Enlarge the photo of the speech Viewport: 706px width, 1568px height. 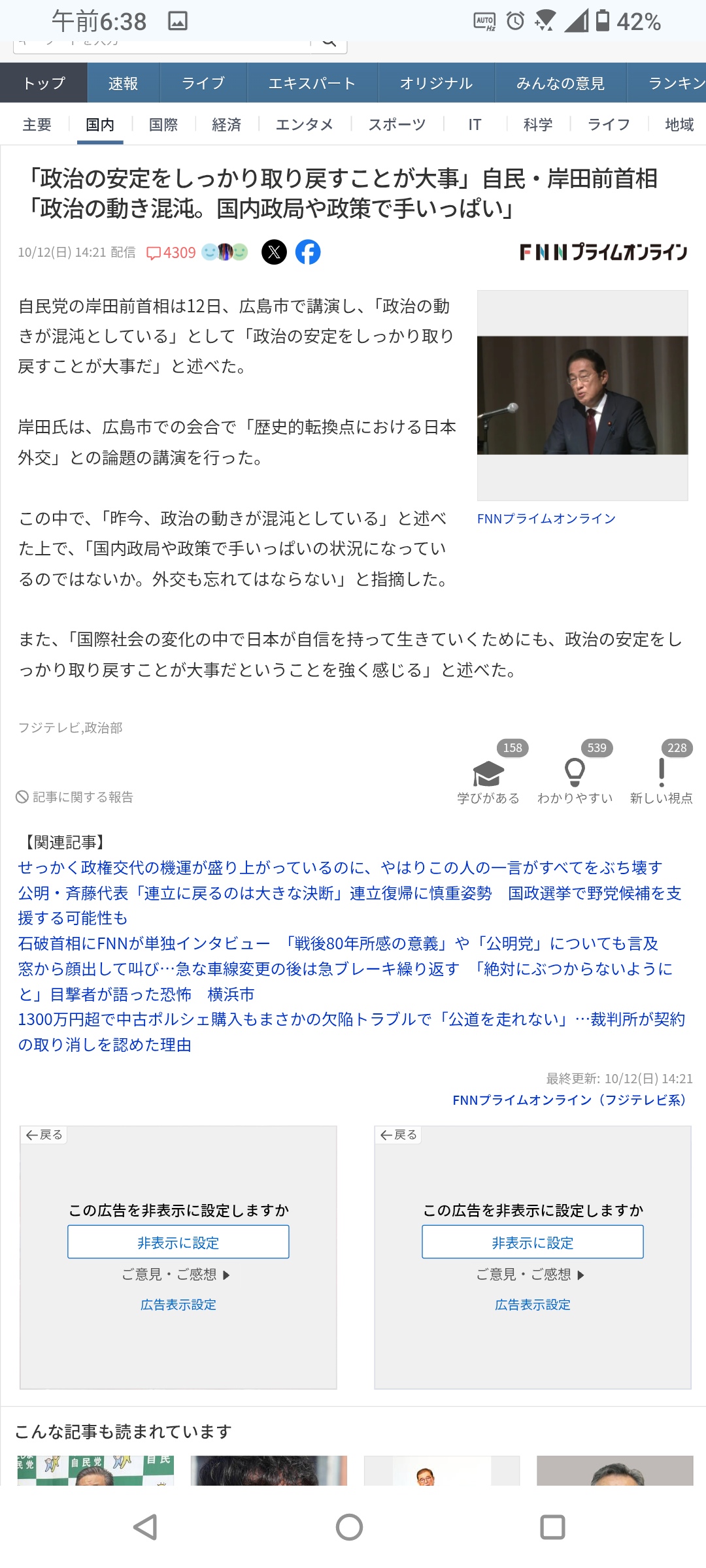coord(582,395)
